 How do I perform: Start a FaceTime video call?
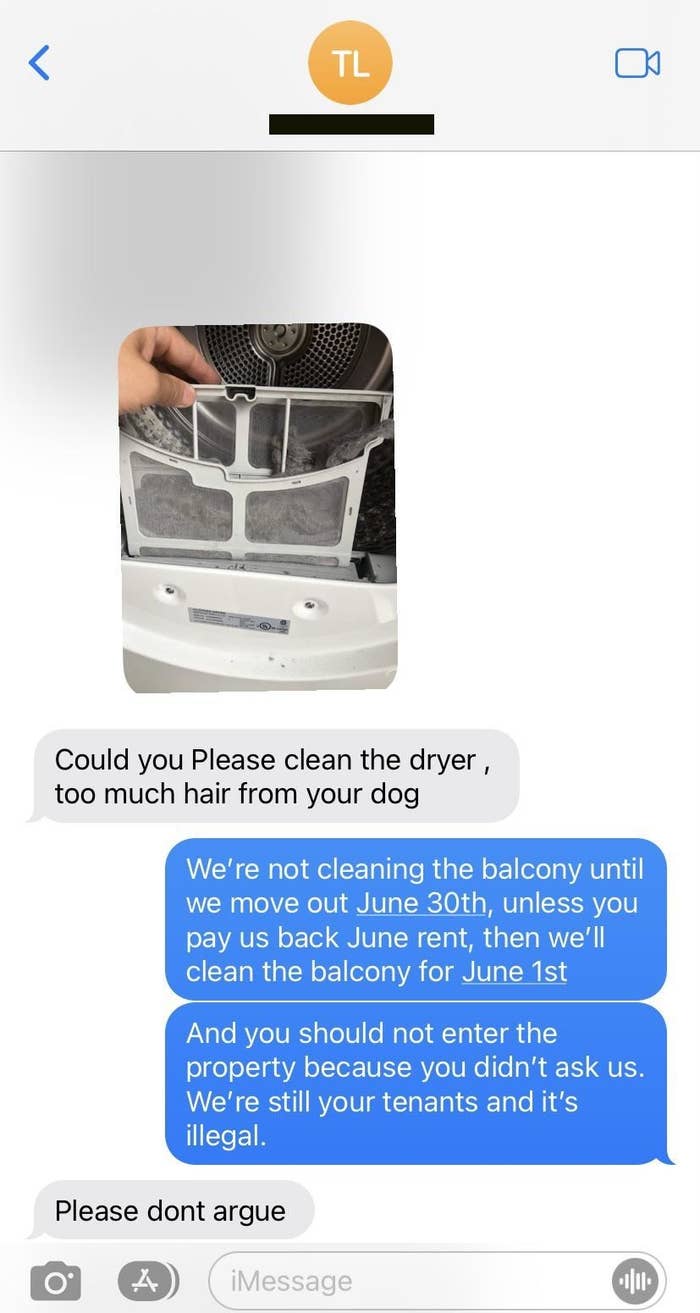(x=637, y=63)
